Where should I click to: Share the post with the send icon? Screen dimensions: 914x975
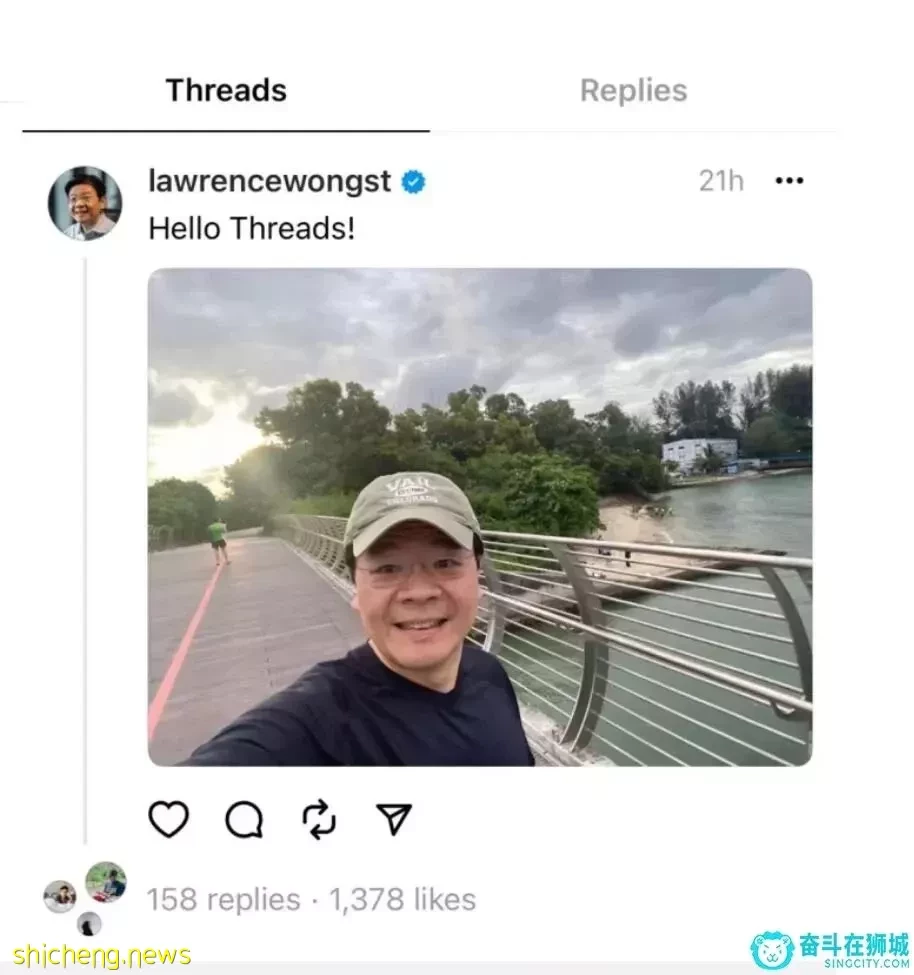394,820
